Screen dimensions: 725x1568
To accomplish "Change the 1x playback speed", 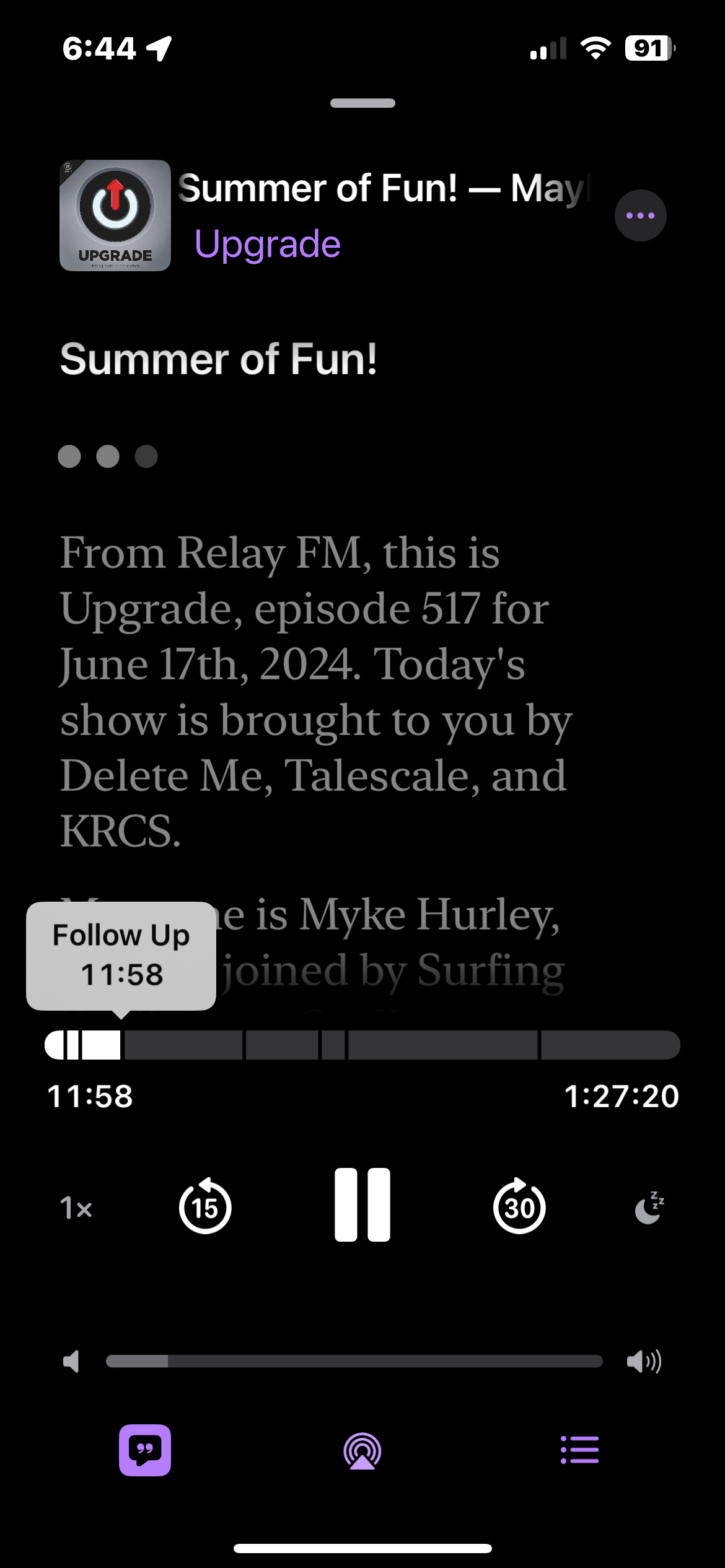I will pos(76,1208).
